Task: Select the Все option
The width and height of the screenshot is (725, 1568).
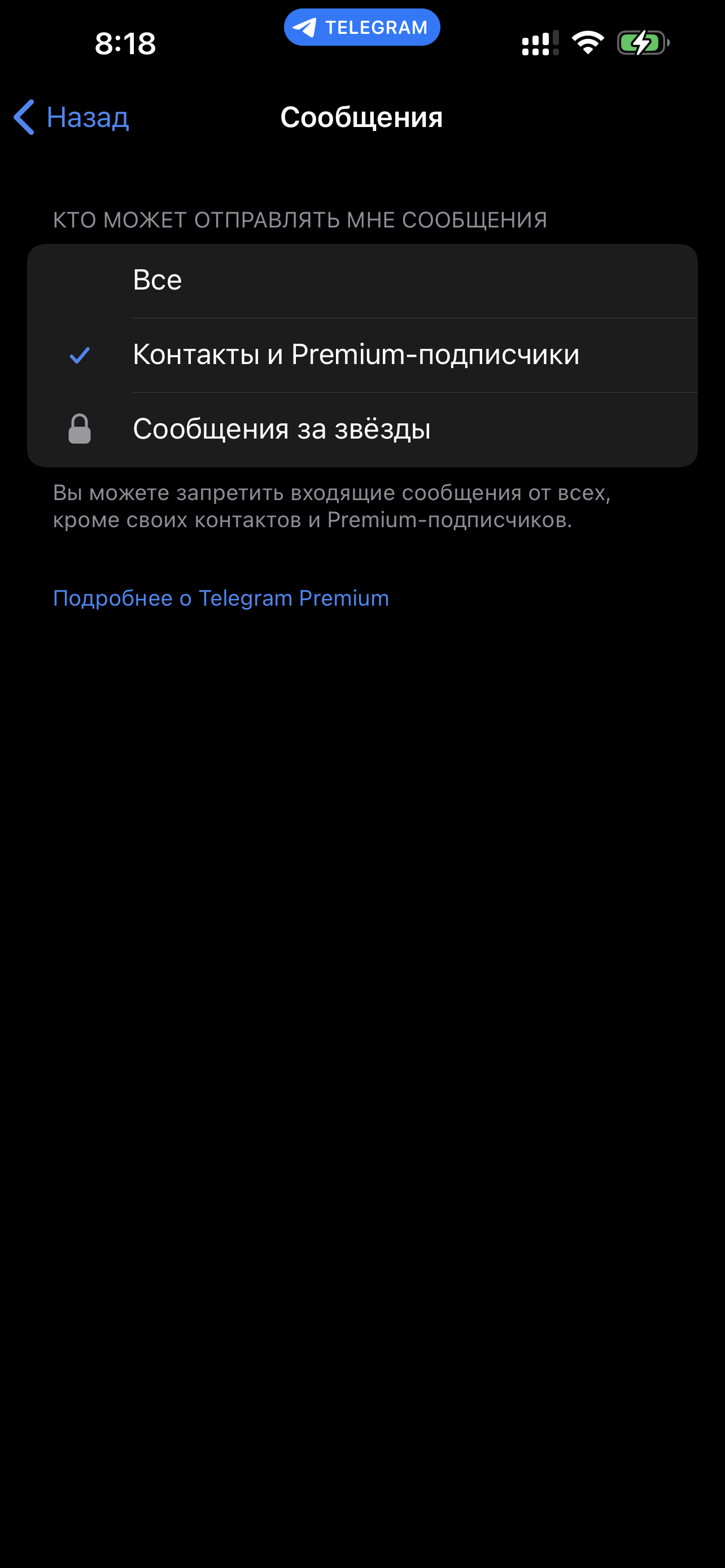Action: click(361, 281)
